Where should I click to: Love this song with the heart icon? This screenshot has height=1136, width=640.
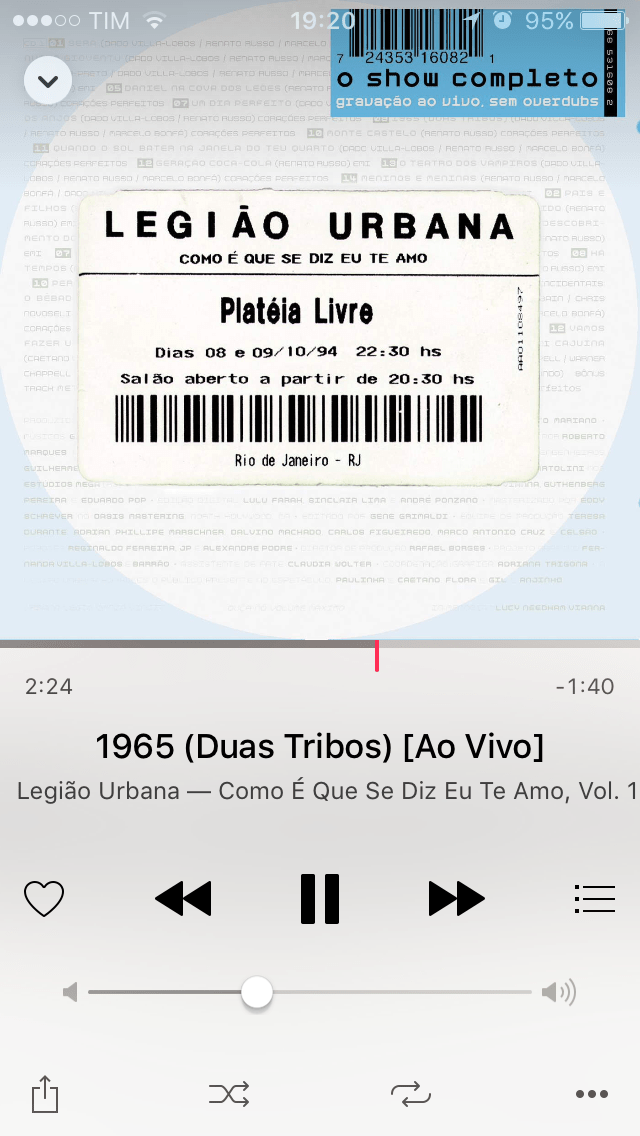click(x=44, y=898)
